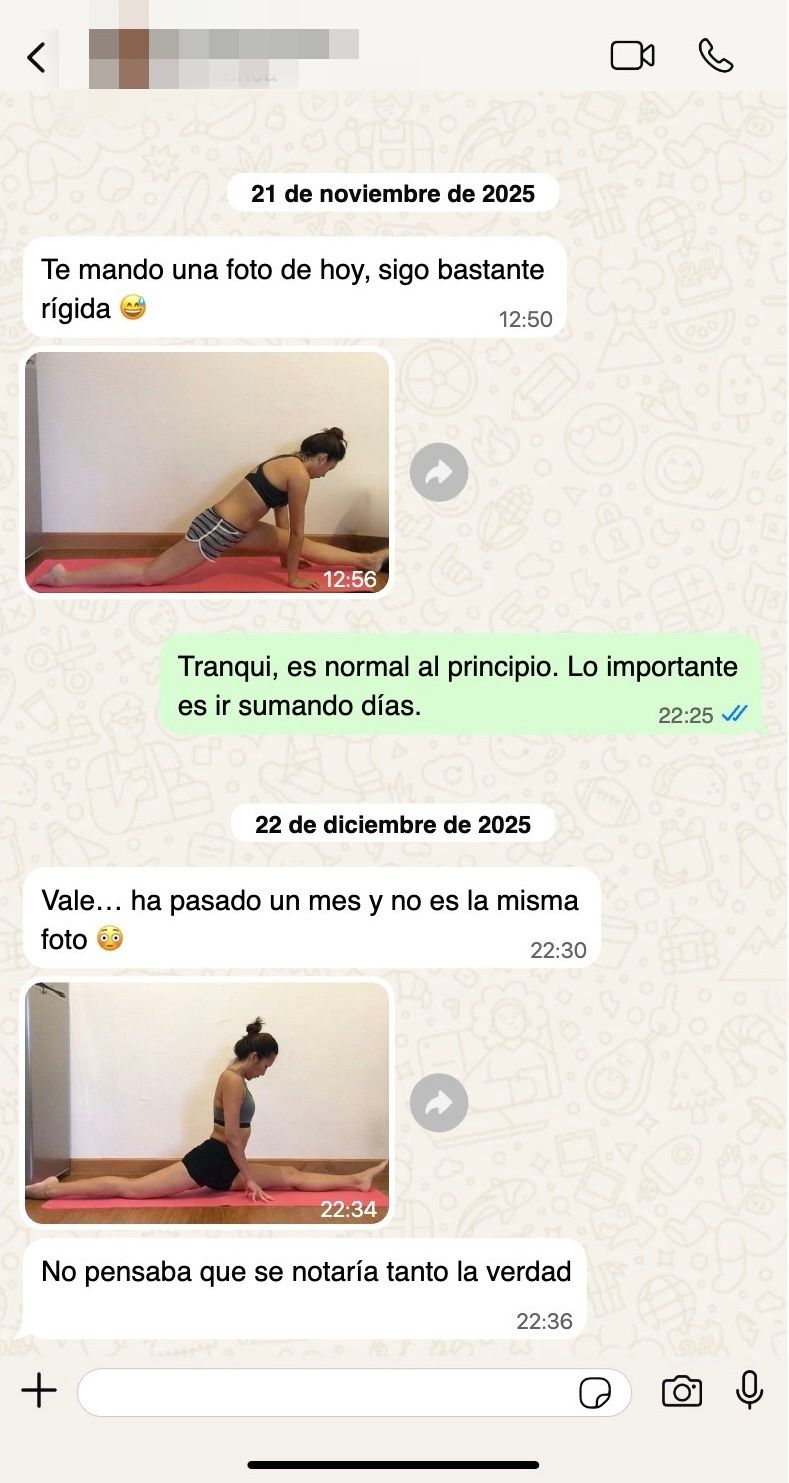Start a video call

click(632, 56)
